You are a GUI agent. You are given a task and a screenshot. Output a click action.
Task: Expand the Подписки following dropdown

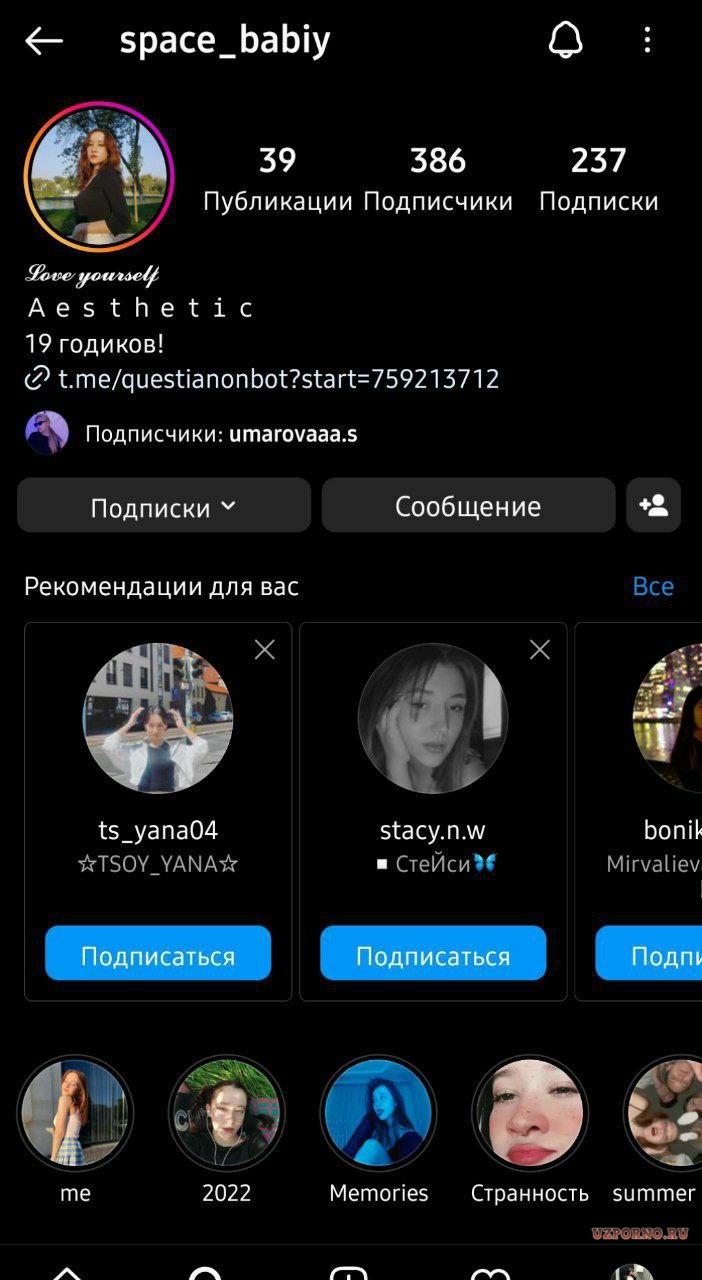tap(164, 505)
